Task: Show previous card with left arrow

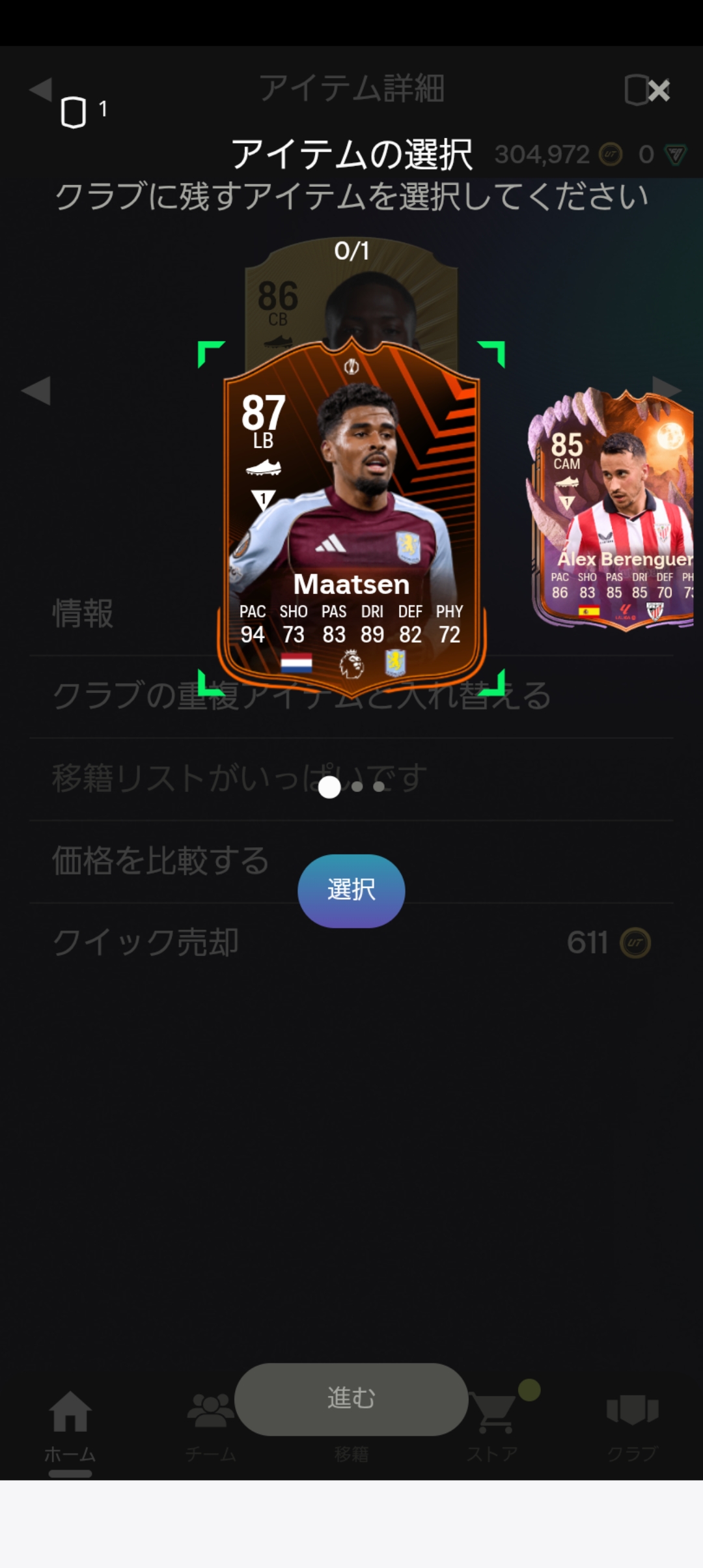Action: [36, 391]
